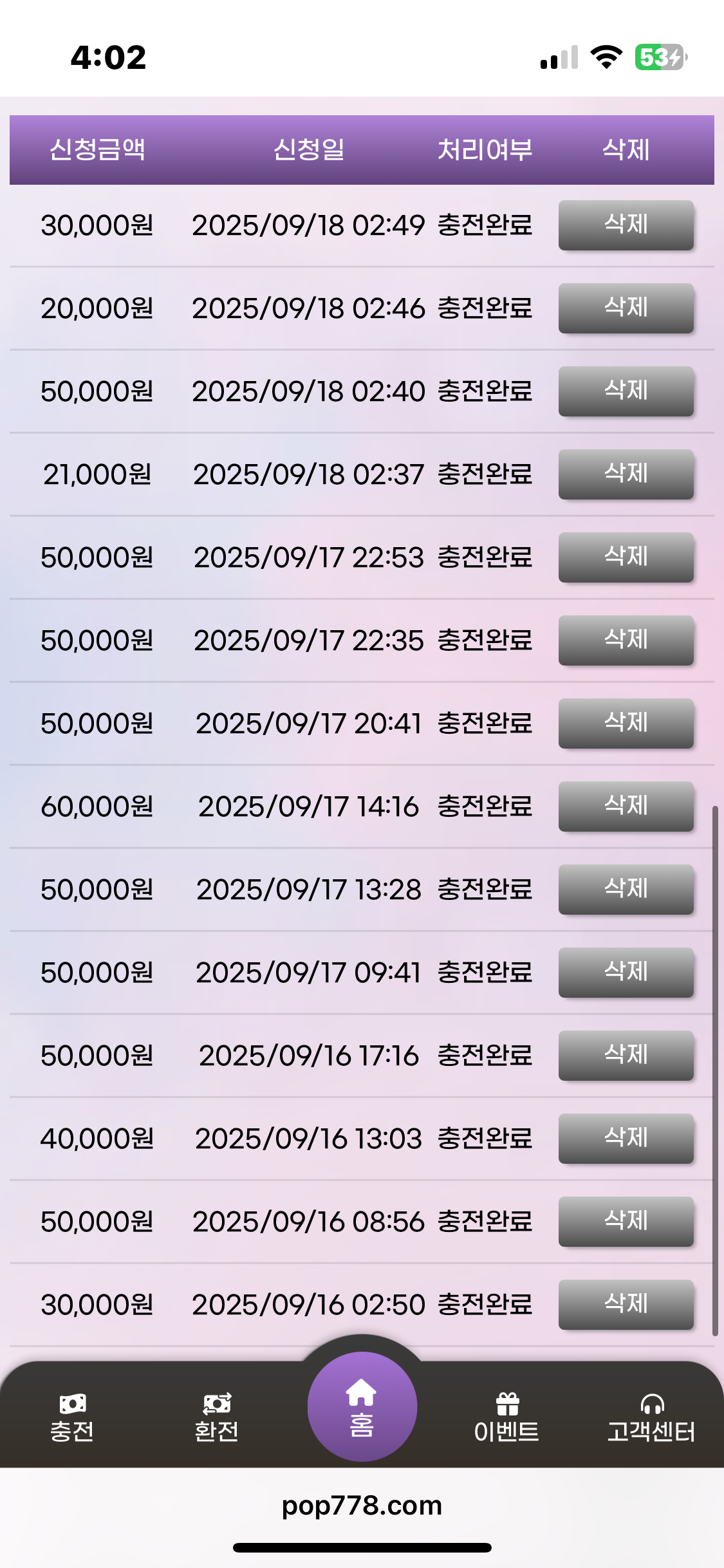
Task: Remove the 50,000원 entry from 09/17 22:53
Action: (626, 557)
